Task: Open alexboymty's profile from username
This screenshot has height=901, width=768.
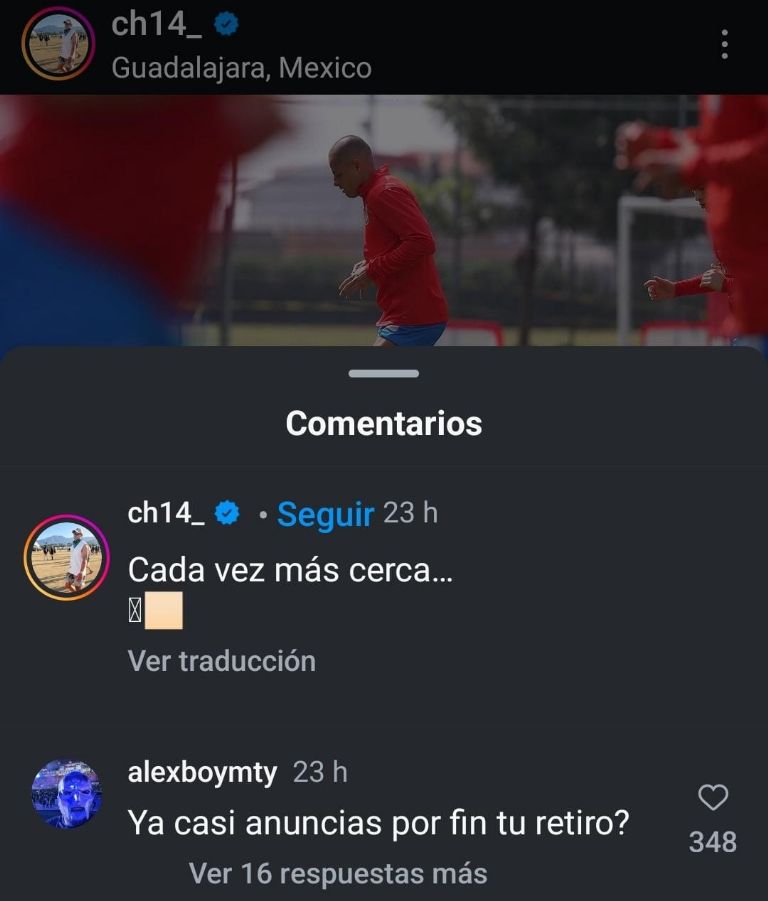Action: (x=203, y=772)
